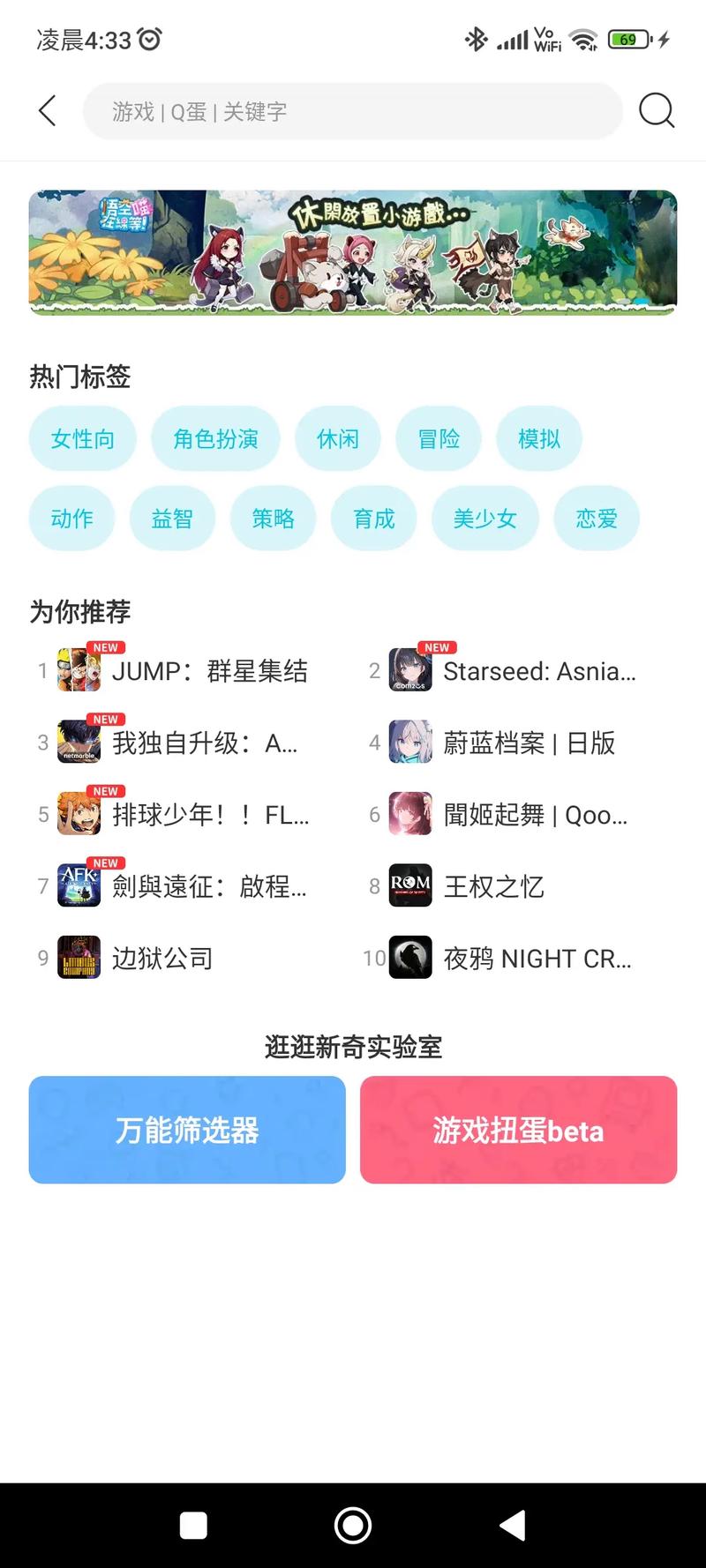This screenshot has height=1568, width=706.
Task: Open the 休閒放置小游戲 banner
Action: click(353, 252)
